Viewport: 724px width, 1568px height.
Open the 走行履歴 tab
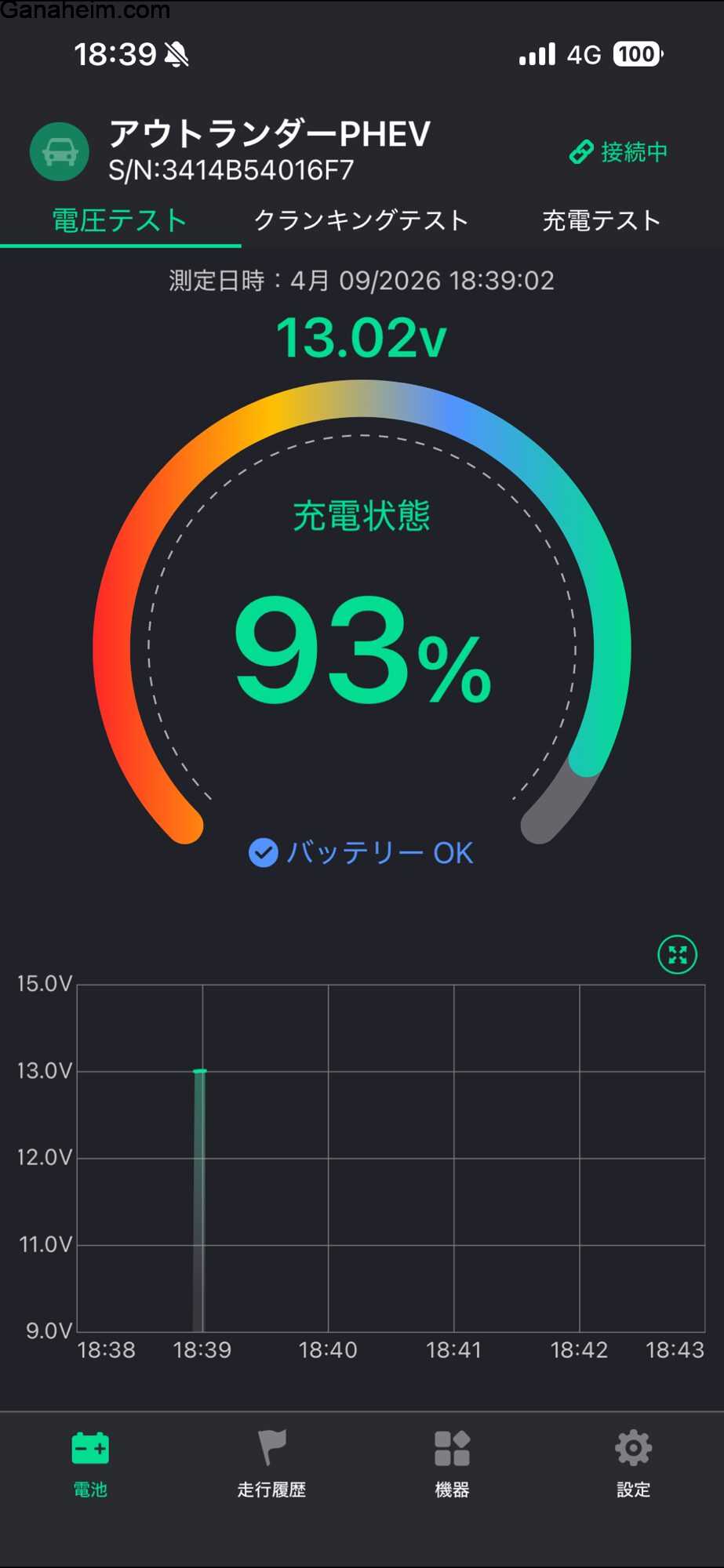pos(271,1462)
